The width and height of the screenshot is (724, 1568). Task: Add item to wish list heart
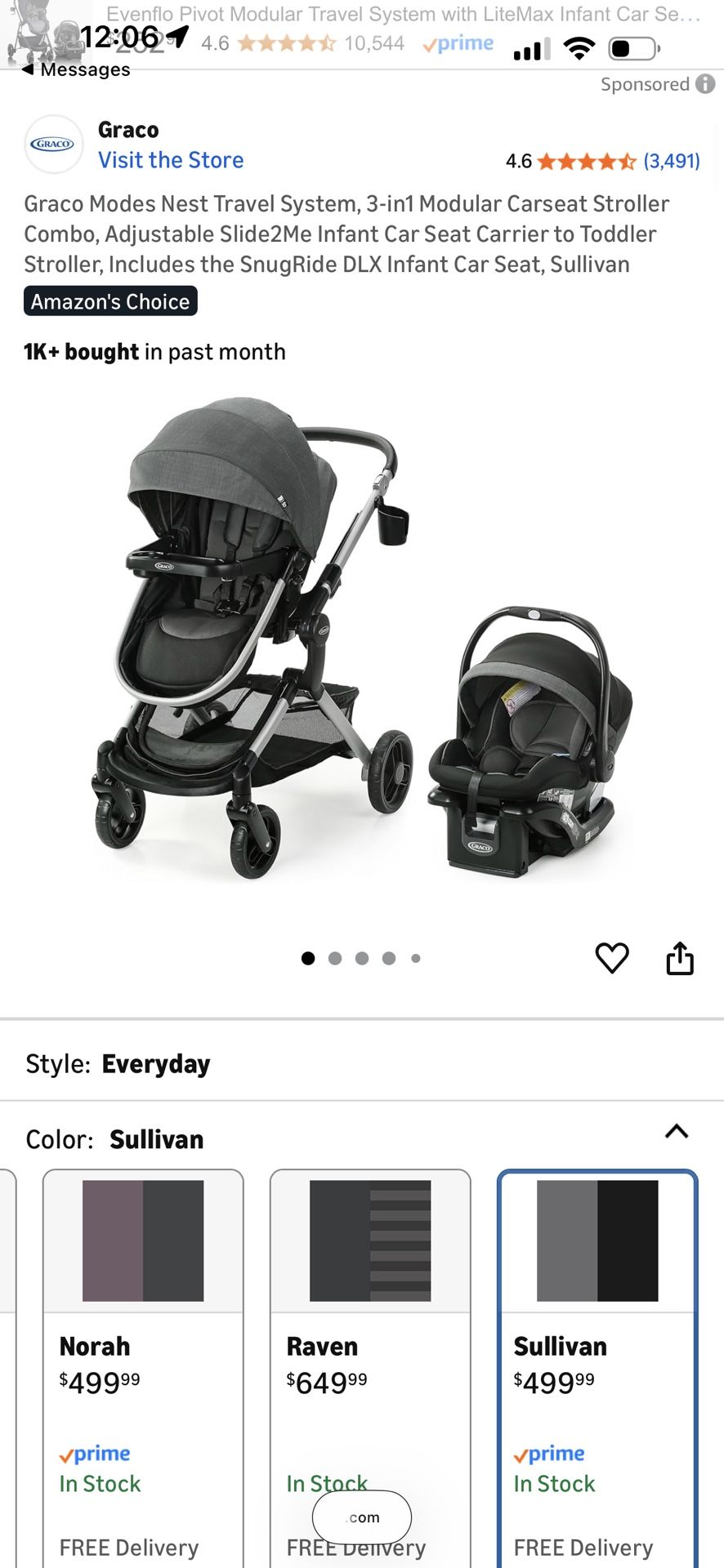[x=612, y=958]
